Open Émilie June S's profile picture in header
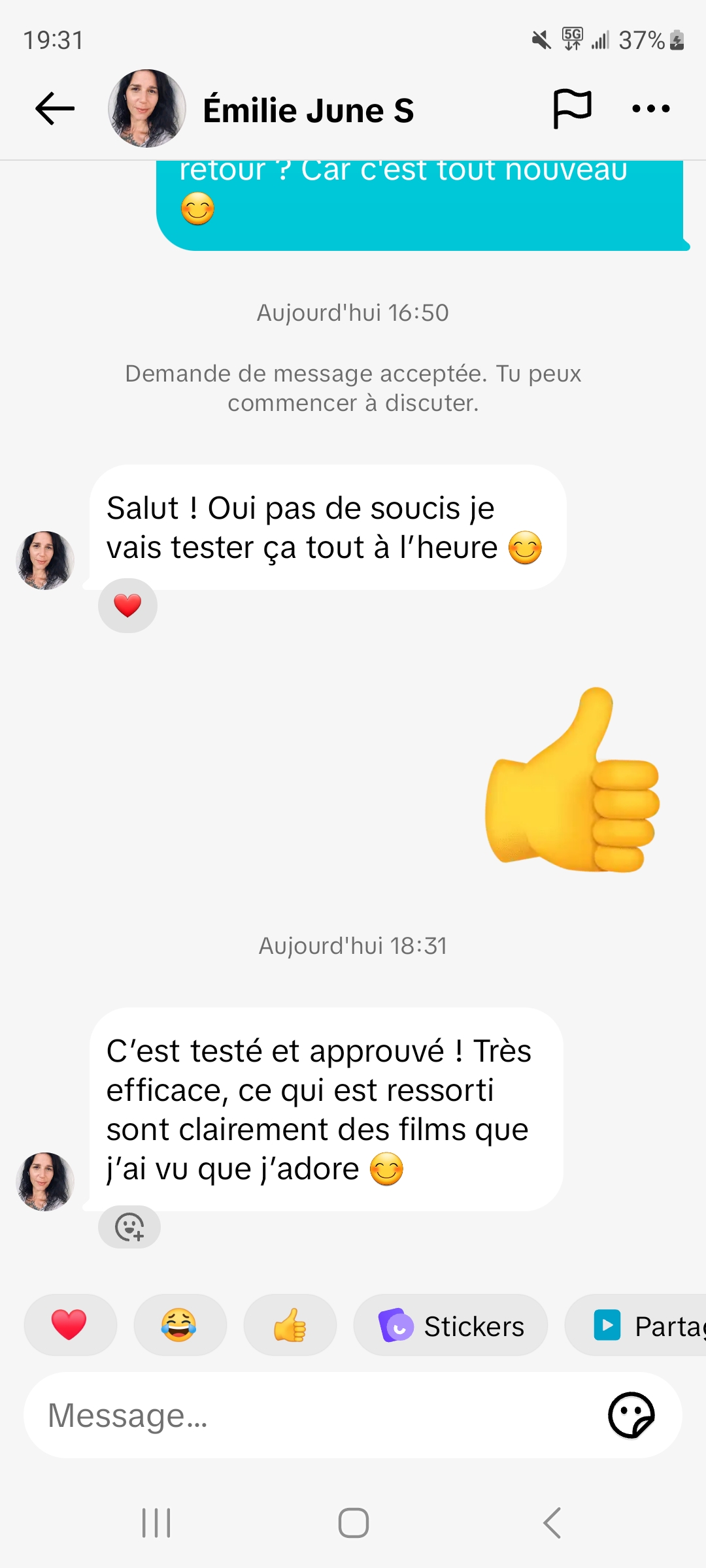 coord(146,108)
